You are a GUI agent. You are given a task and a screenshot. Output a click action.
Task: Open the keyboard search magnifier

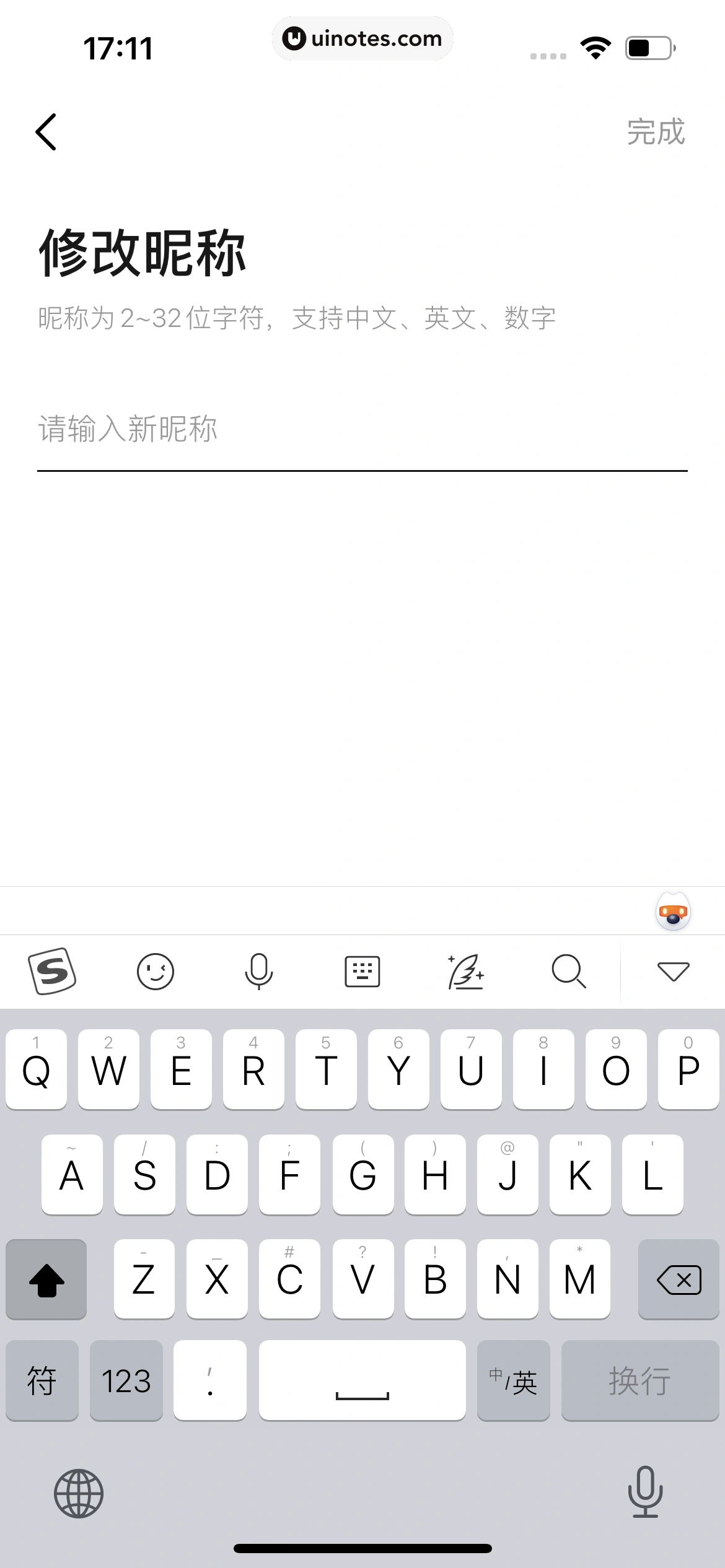568,971
